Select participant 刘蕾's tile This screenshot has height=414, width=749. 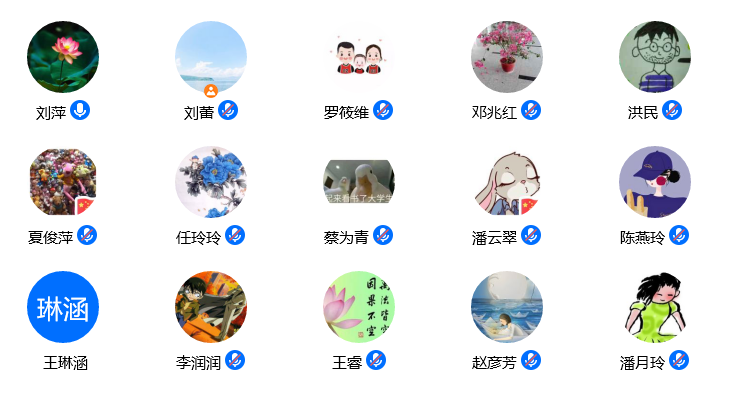211,57
